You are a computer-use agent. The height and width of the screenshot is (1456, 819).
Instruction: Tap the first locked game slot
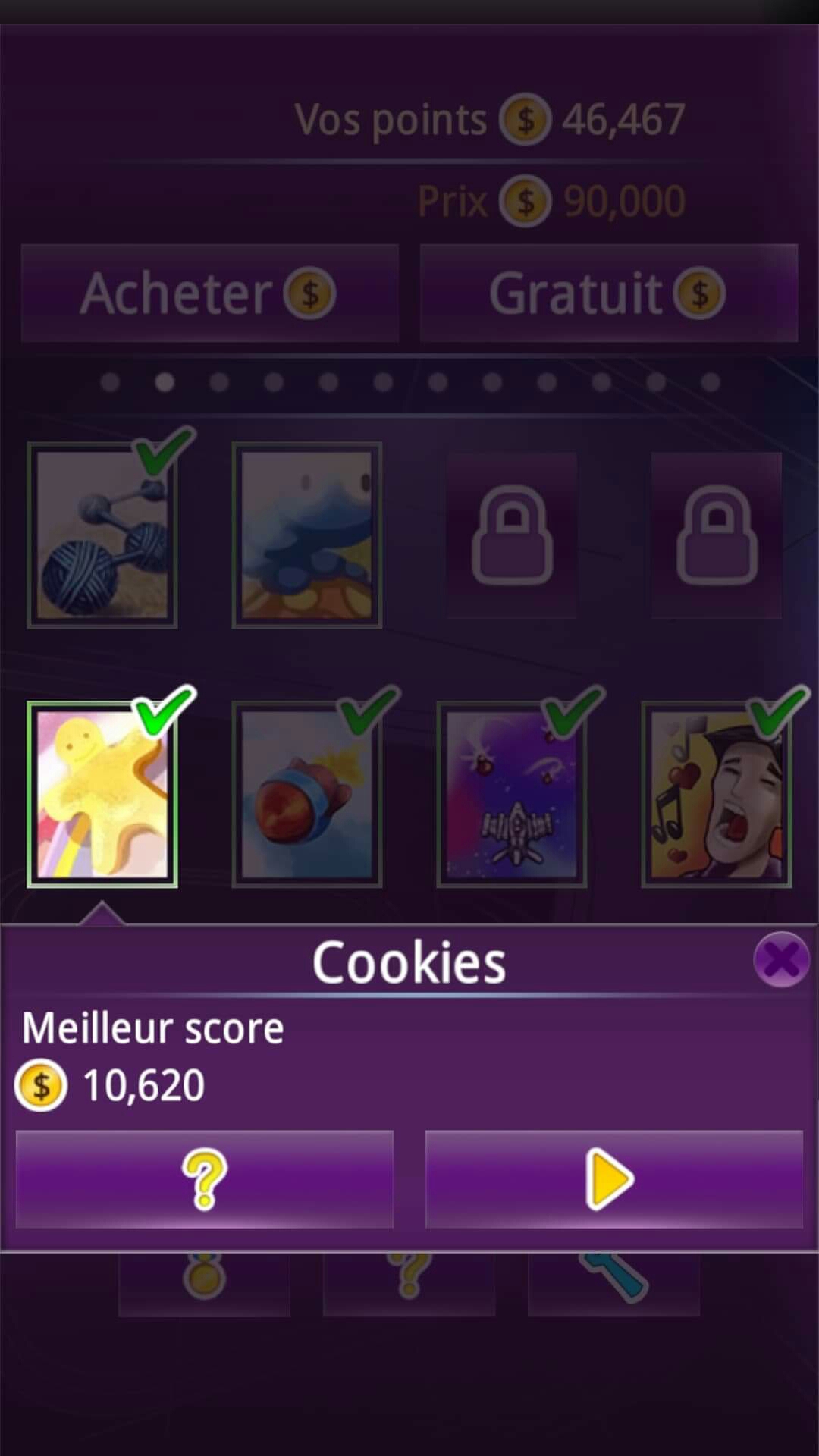point(512,535)
